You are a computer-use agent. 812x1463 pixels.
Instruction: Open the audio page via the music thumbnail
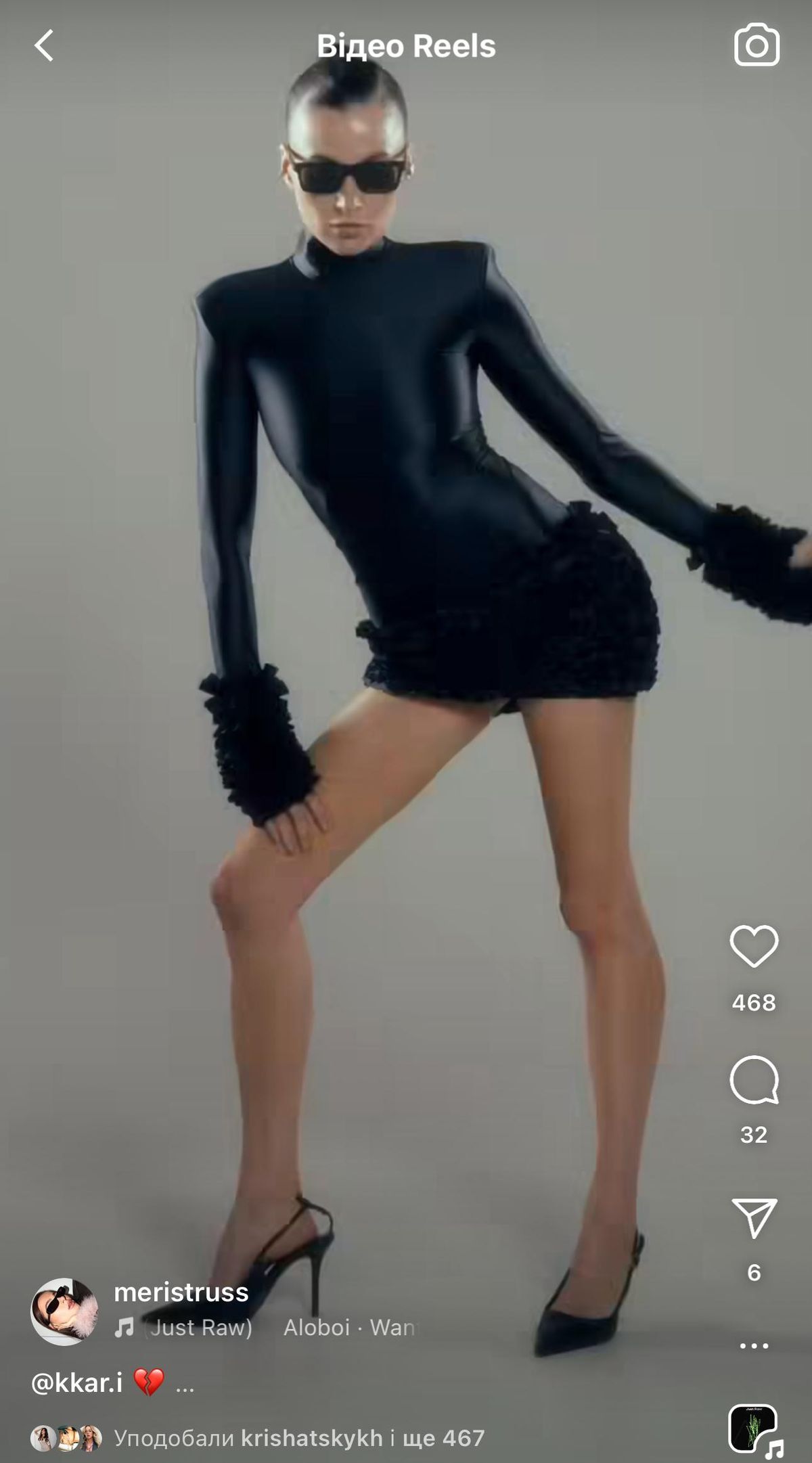(x=753, y=1428)
